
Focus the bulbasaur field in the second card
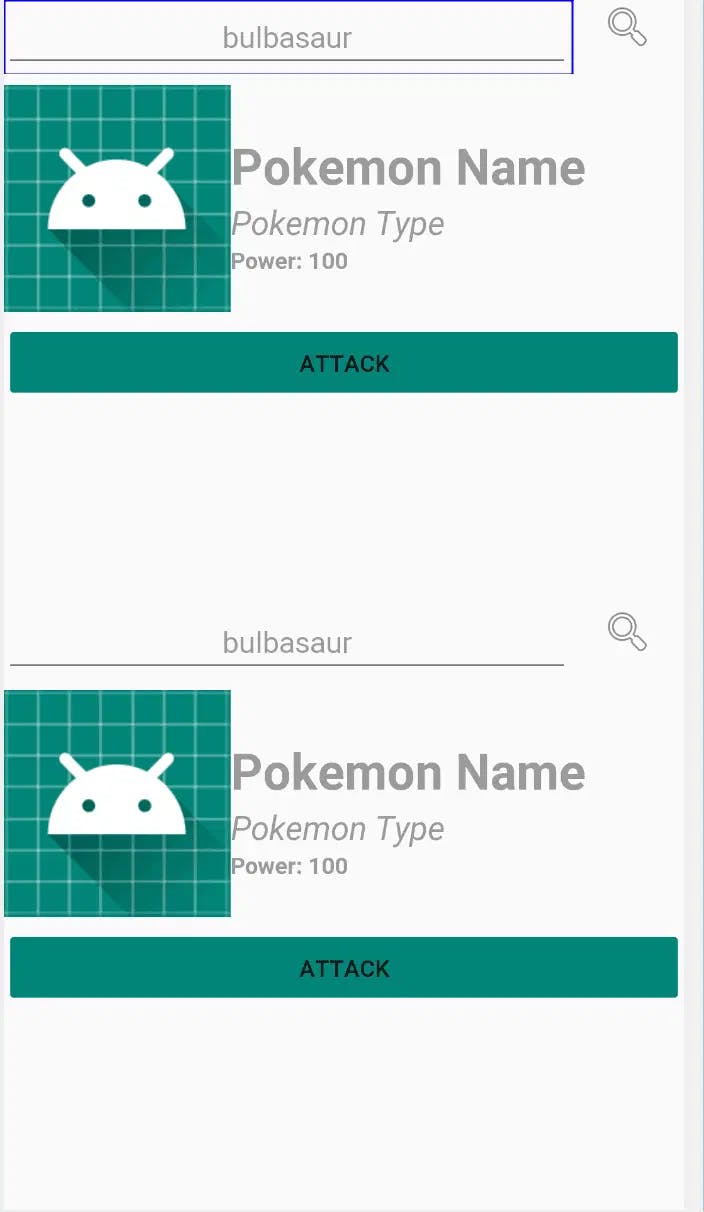click(x=287, y=643)
